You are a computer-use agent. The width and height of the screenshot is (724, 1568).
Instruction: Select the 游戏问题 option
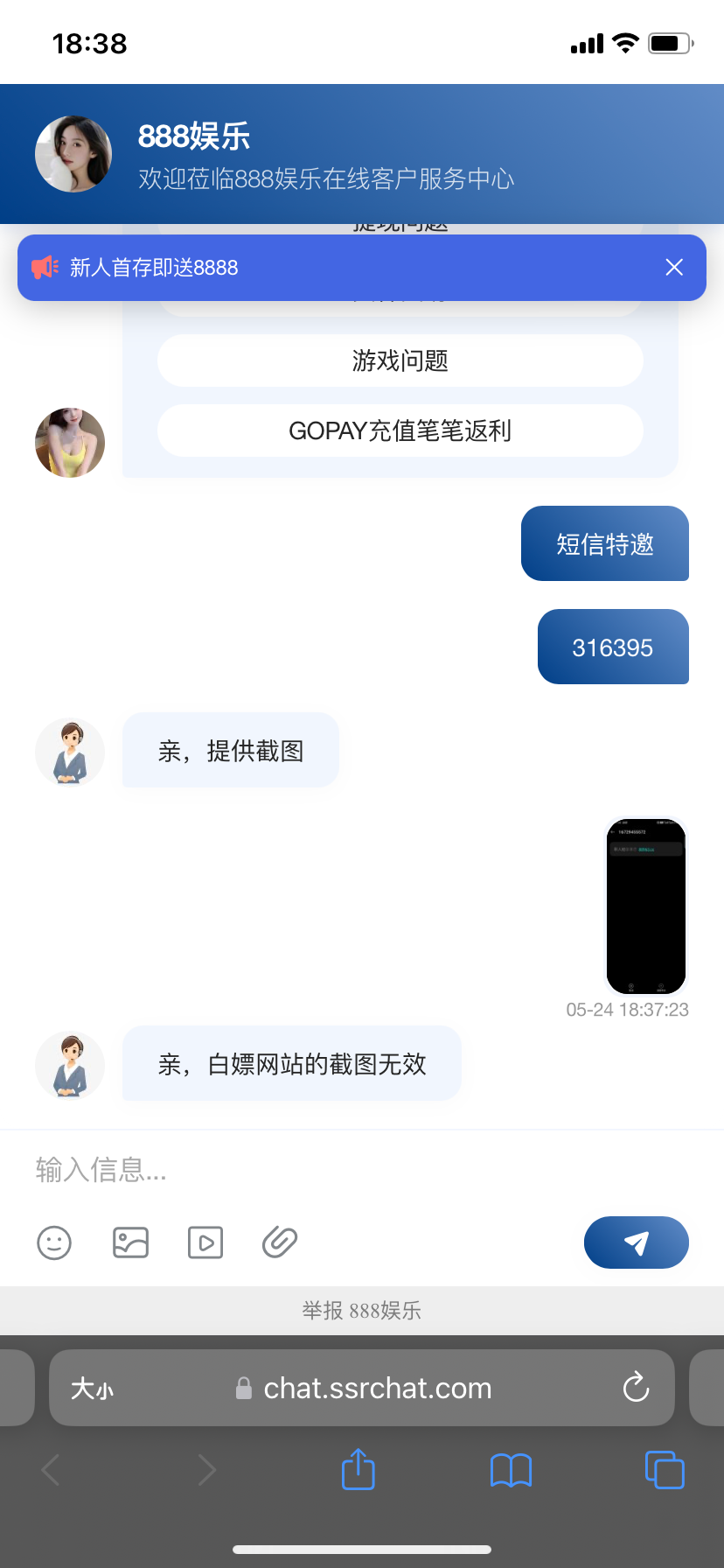pyautogui.click(x=400, y=360)
